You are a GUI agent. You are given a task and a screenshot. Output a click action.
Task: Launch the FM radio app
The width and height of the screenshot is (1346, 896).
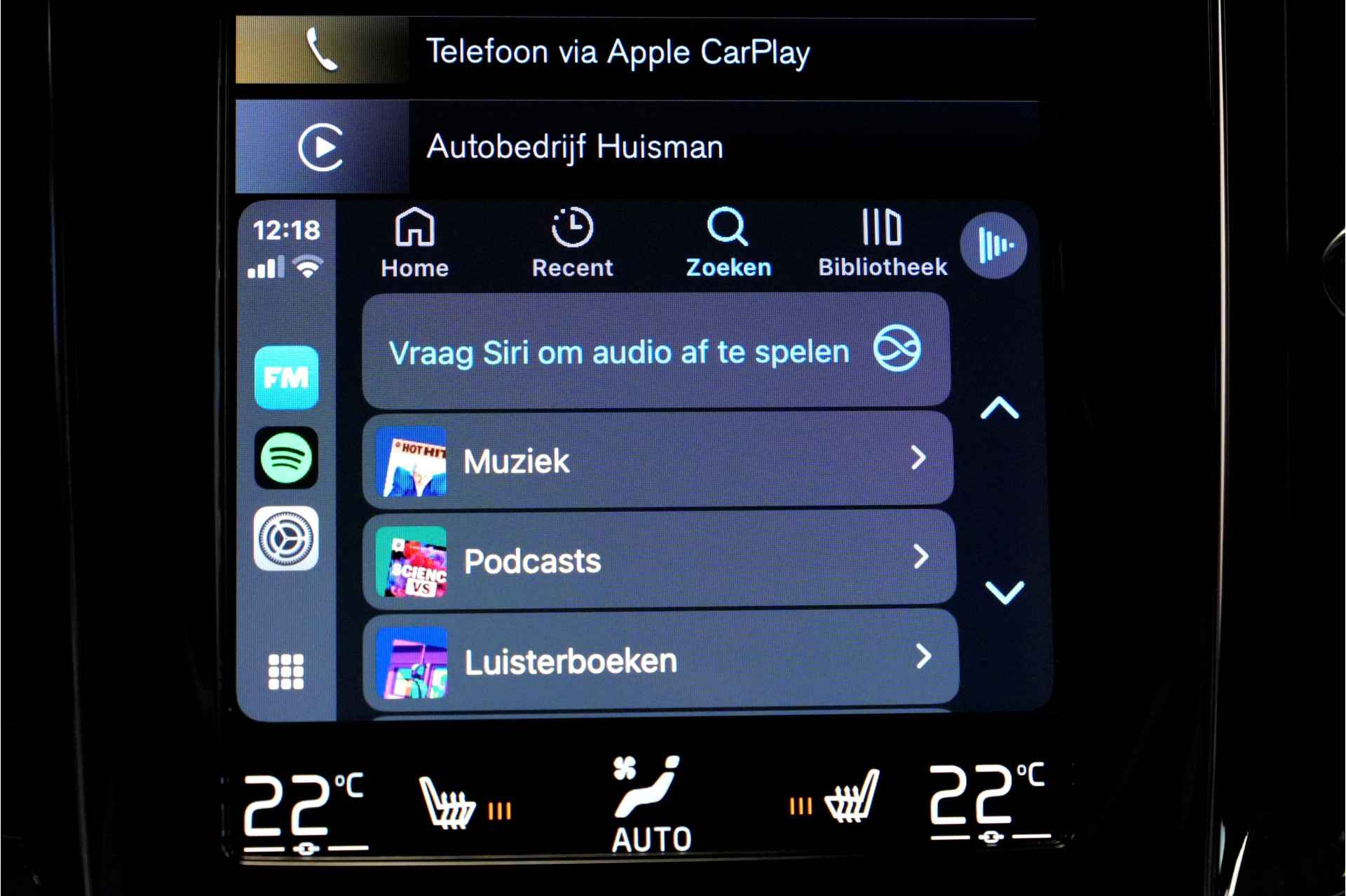pos(286,378)
